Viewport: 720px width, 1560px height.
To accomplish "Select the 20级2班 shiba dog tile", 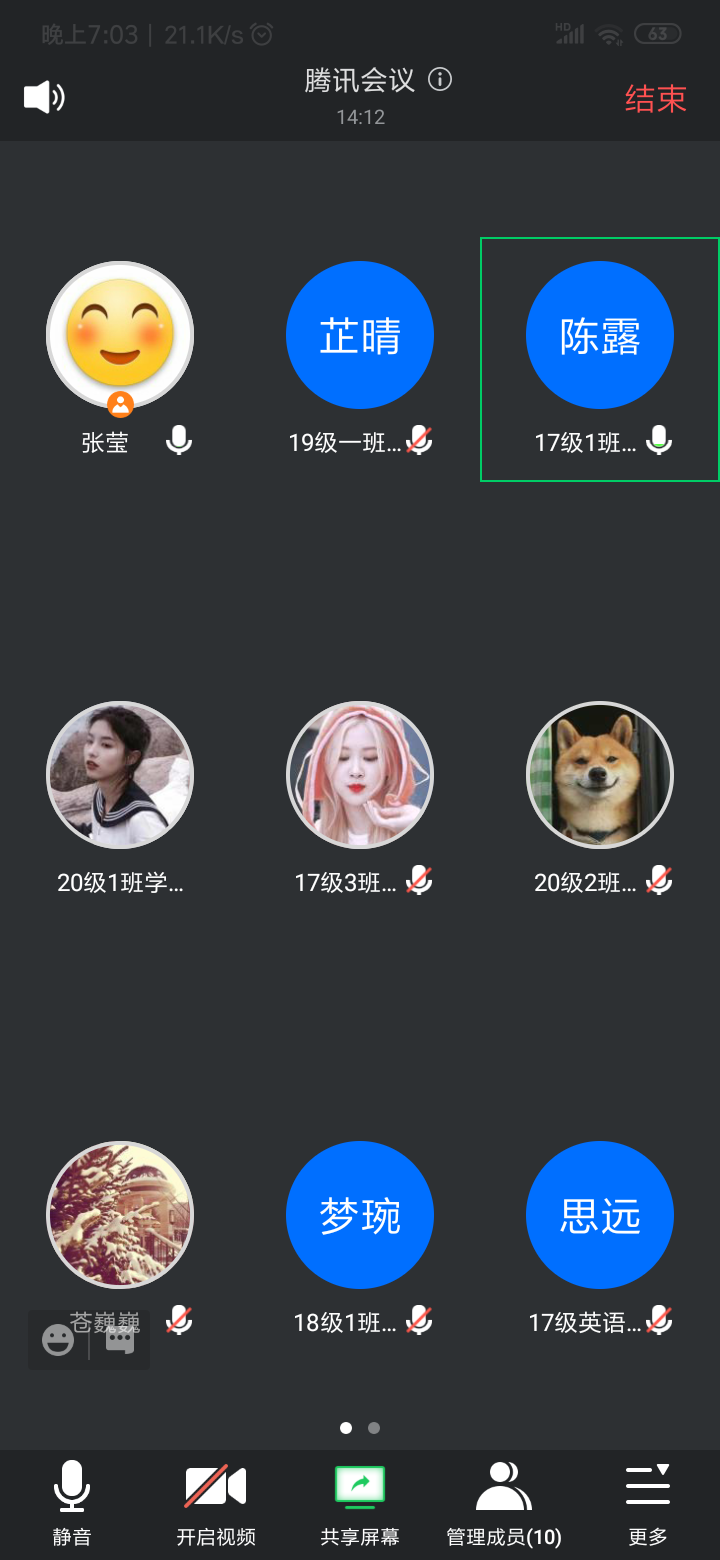I will pyautogui.click(x=600, y=776).
